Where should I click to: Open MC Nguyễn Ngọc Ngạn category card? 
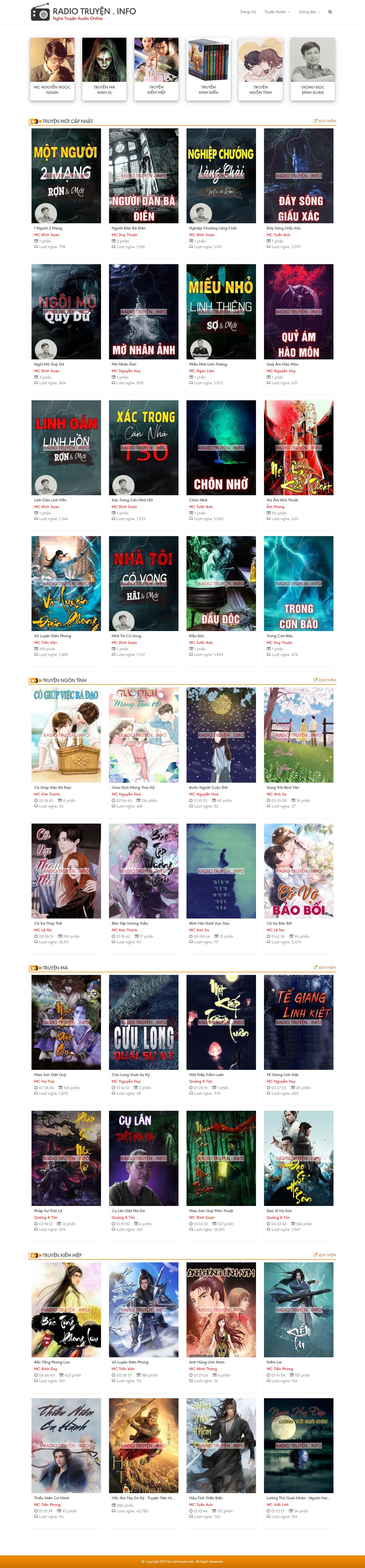[52, 67]
